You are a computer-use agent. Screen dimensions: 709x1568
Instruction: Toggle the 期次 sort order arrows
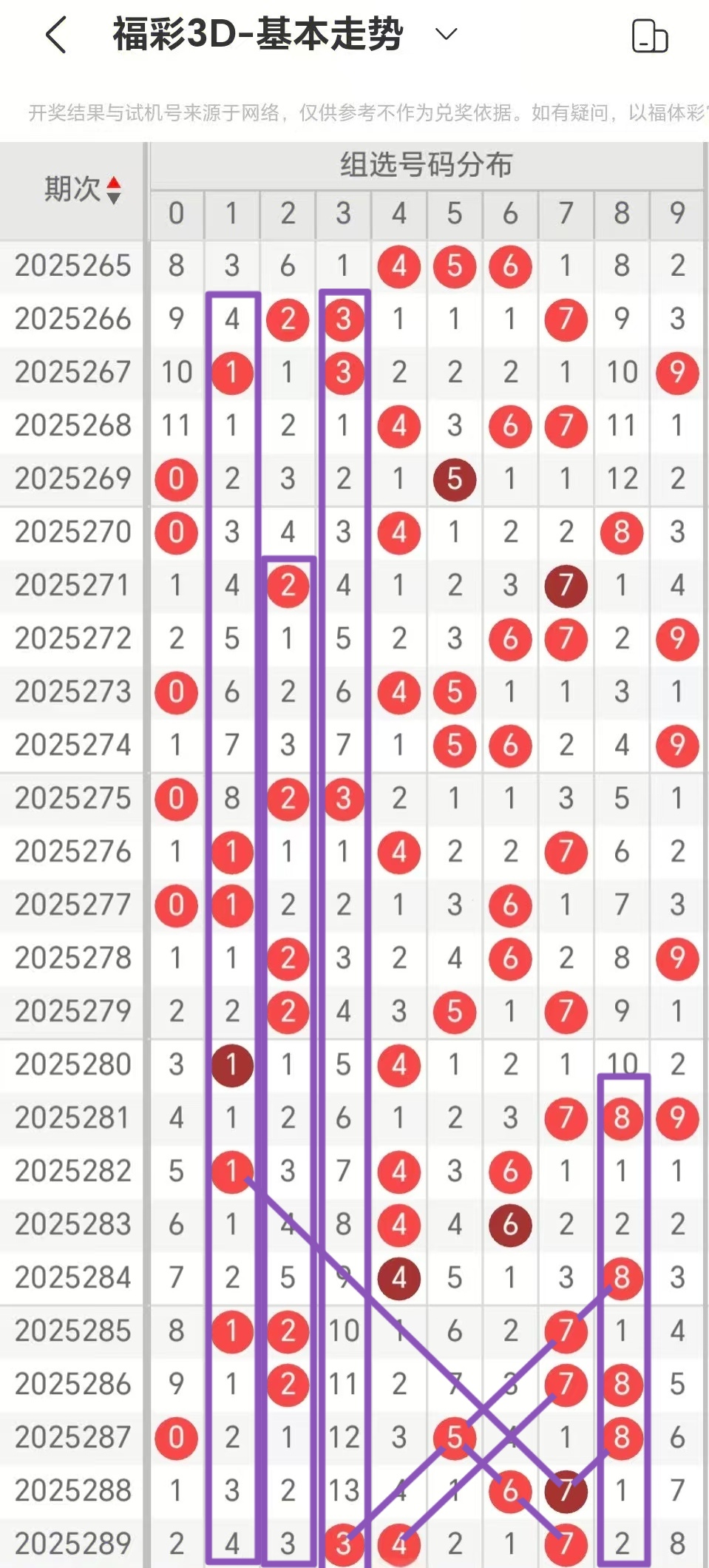pos(114,190)
